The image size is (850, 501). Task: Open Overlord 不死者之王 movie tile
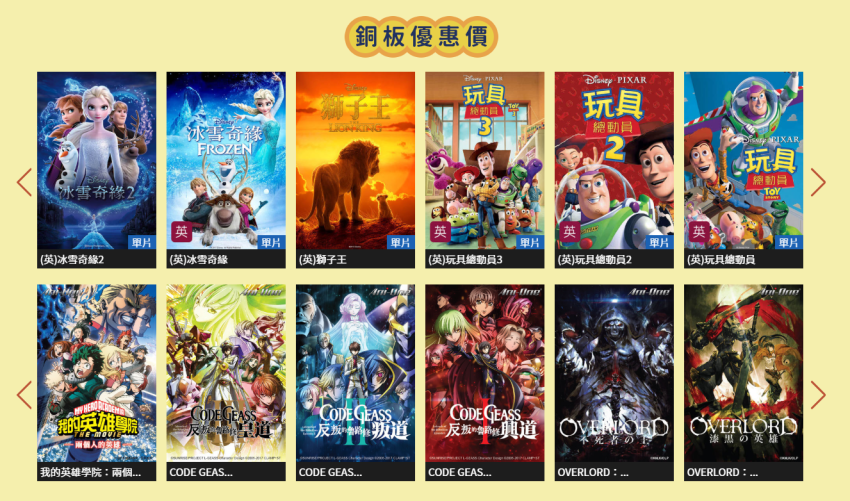614,373
